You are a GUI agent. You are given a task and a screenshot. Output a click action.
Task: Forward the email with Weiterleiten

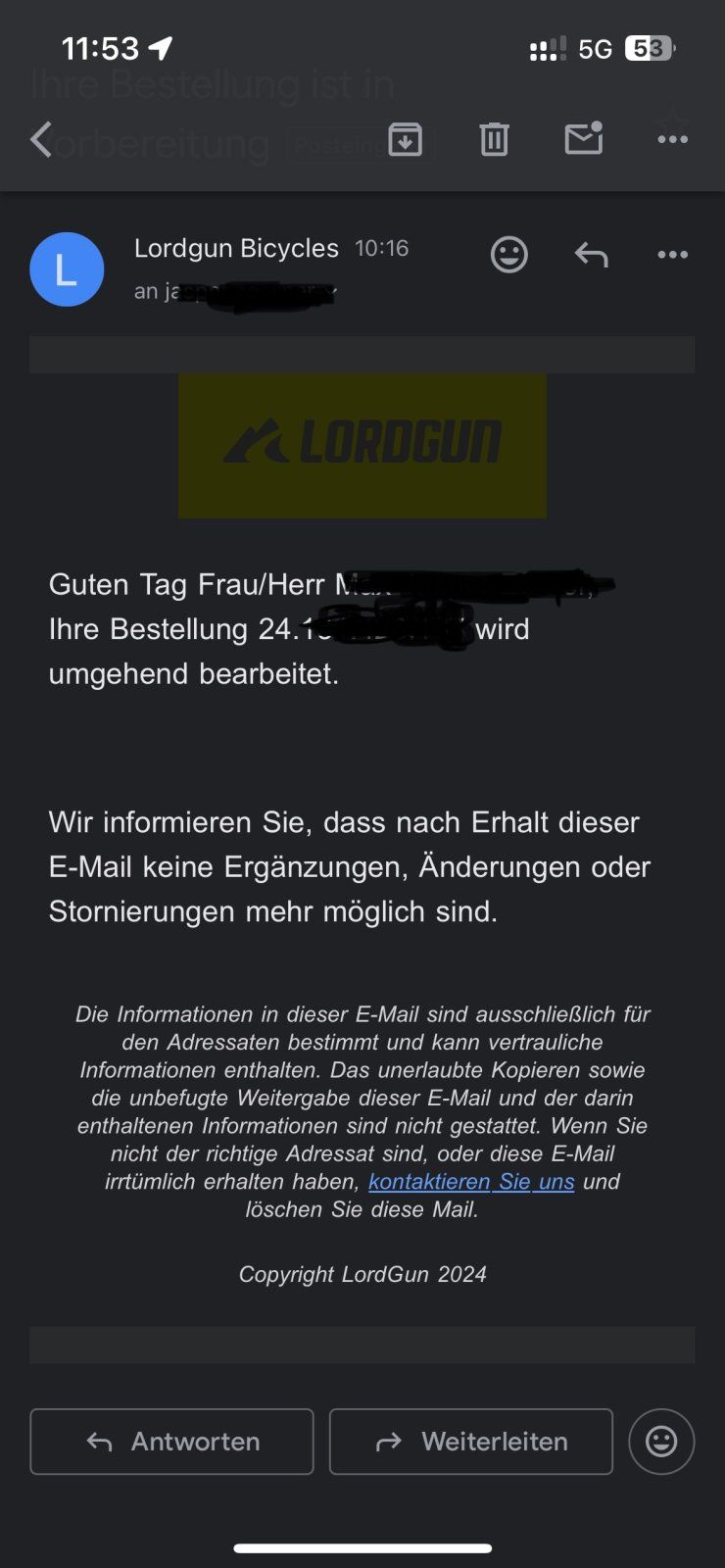tap(471, 1442)
